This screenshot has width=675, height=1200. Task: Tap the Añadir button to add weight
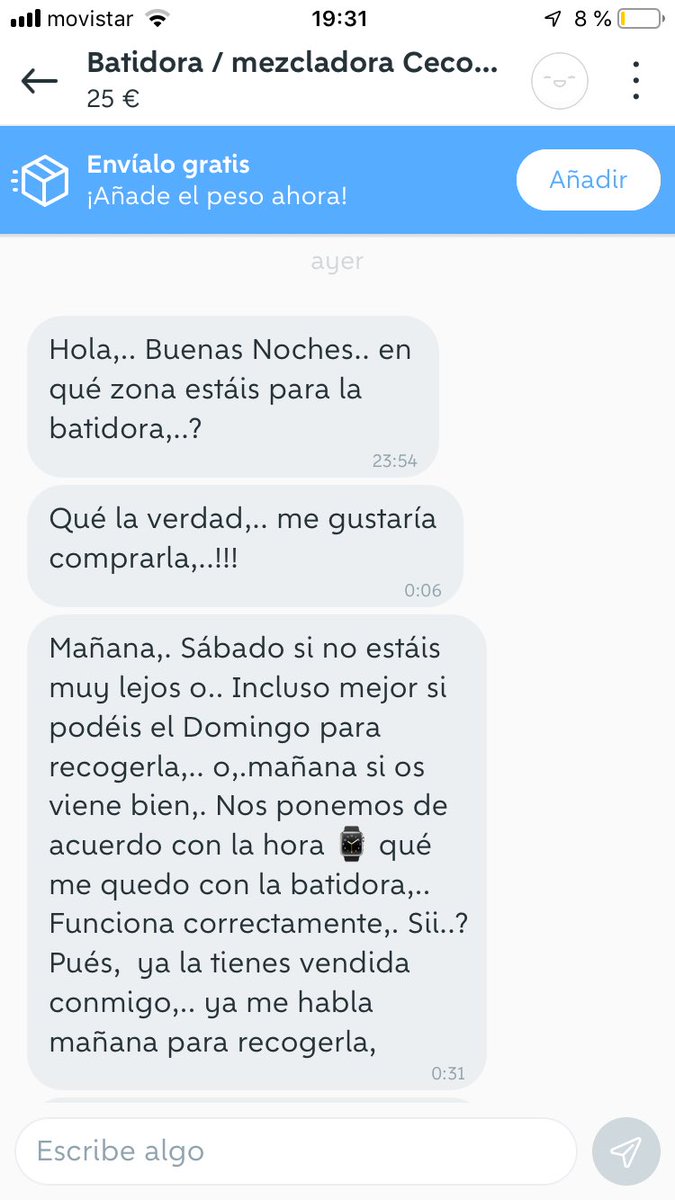[x=588, y=181]
